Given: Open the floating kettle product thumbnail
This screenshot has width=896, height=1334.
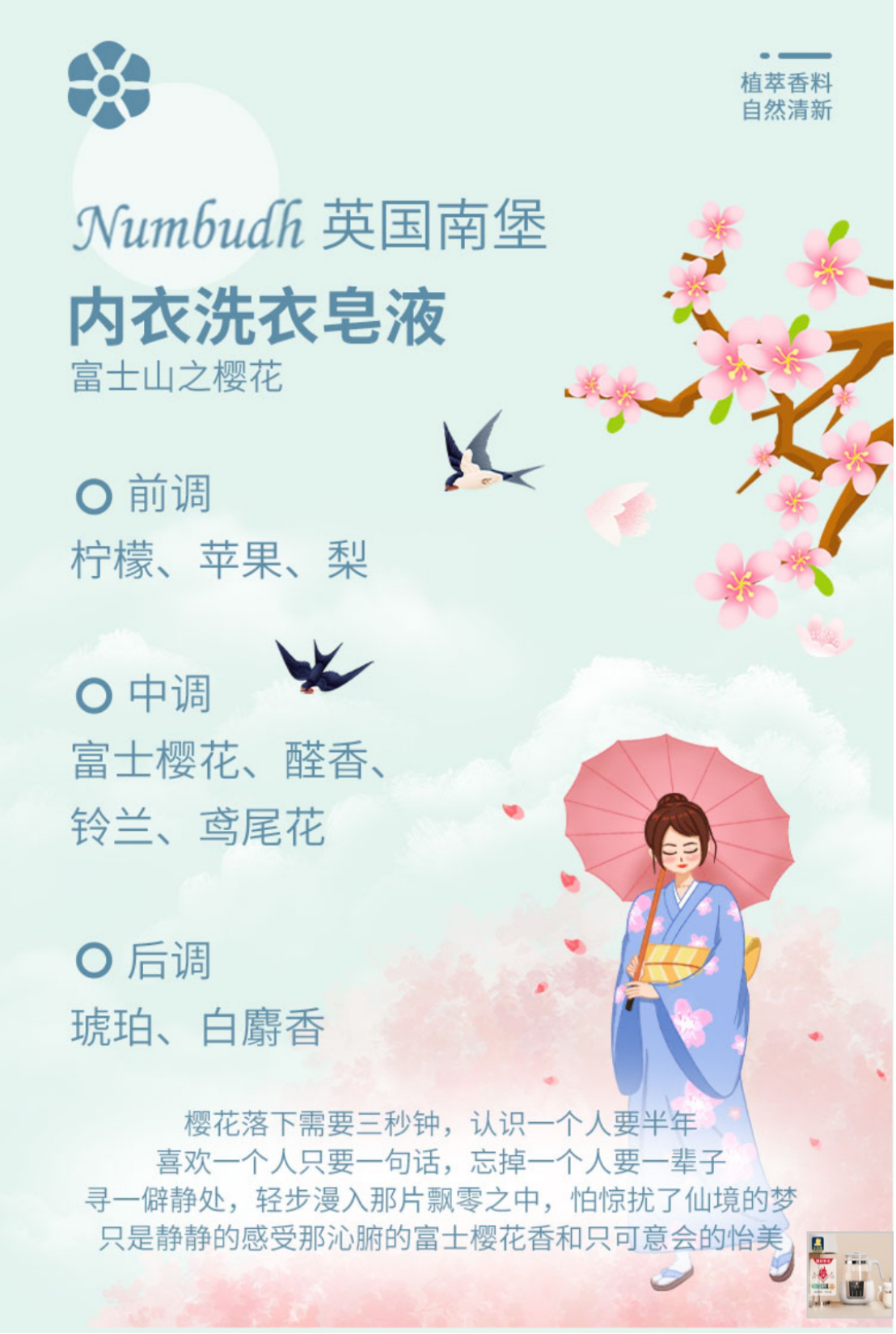Looking at the screenshot, I should 849,1276.
